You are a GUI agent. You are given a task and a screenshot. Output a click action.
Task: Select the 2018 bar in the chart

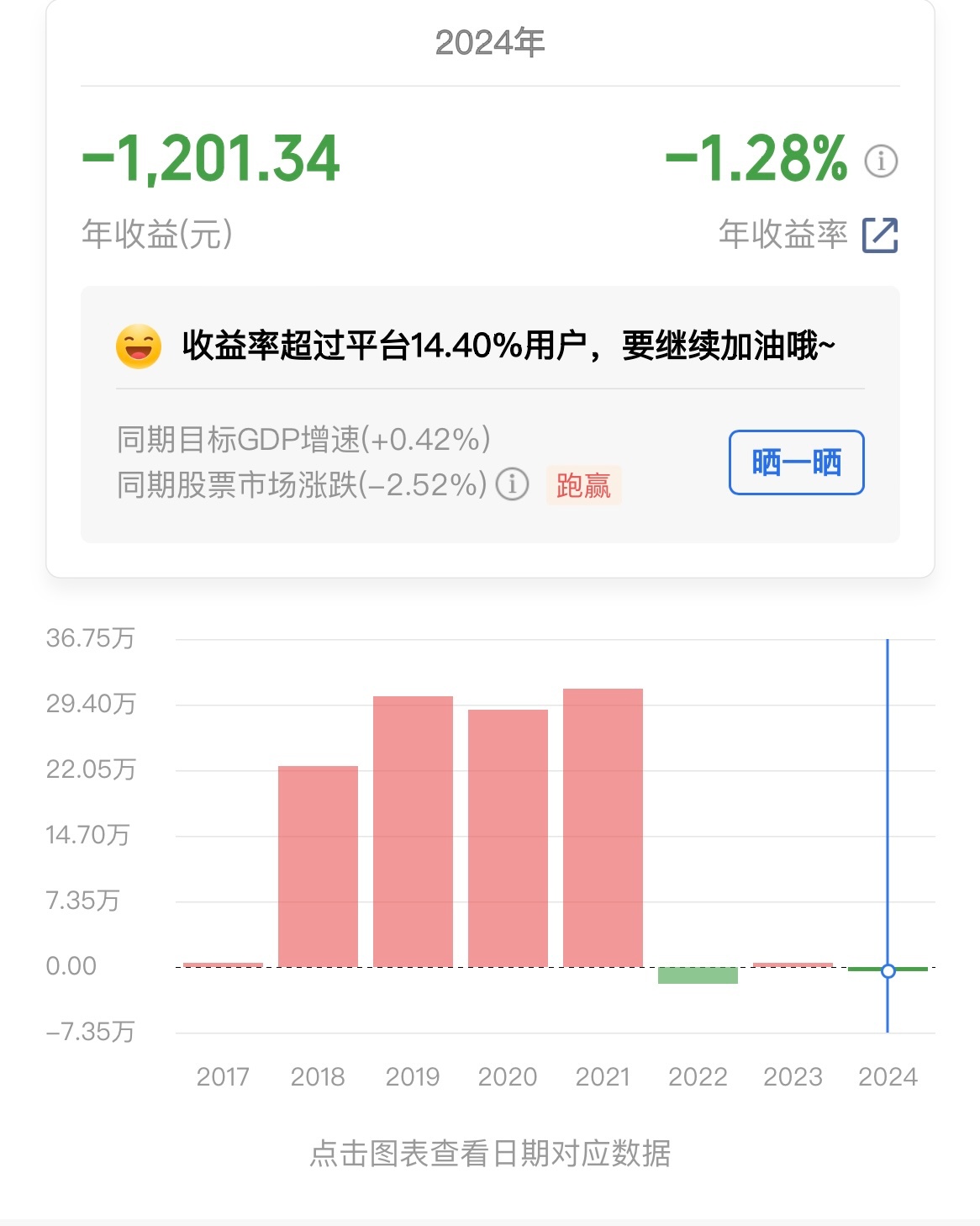point(318,866)
